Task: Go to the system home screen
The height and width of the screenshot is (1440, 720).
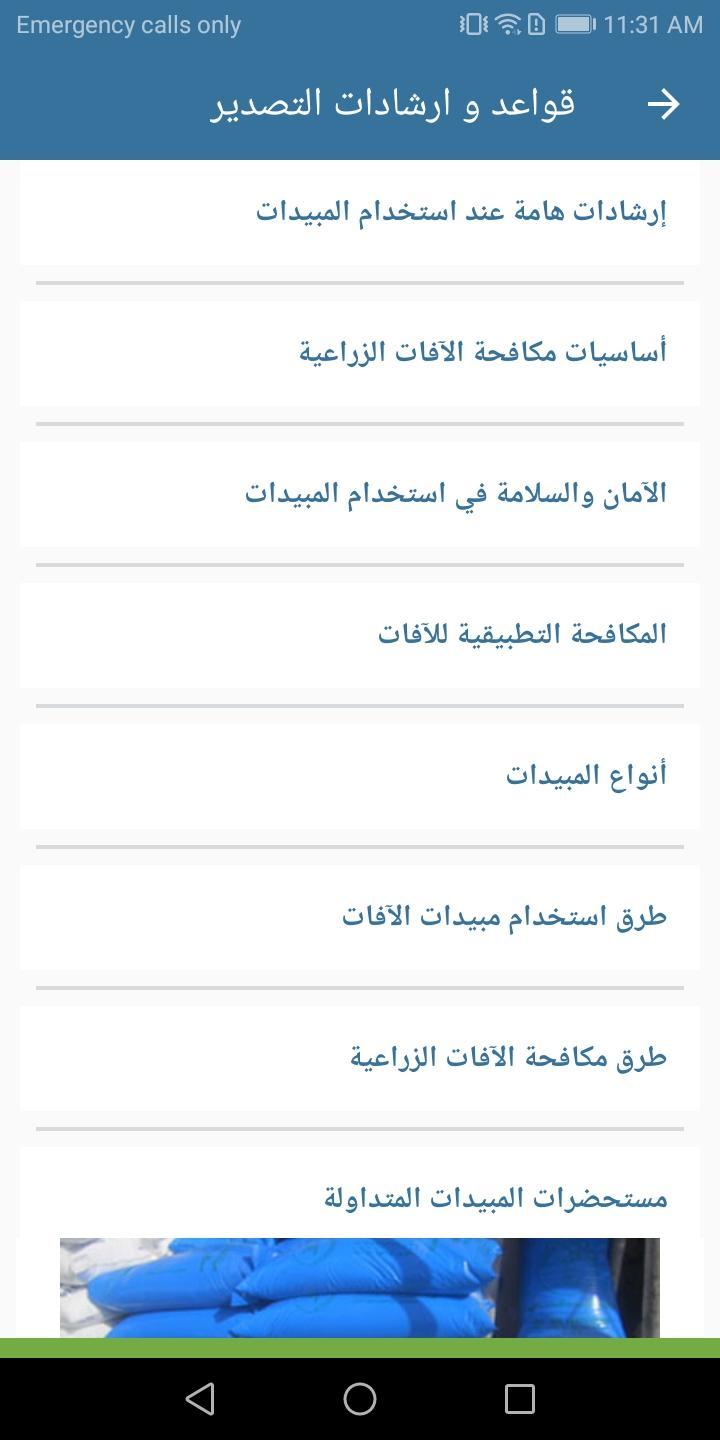Action: pos(360,1398)
